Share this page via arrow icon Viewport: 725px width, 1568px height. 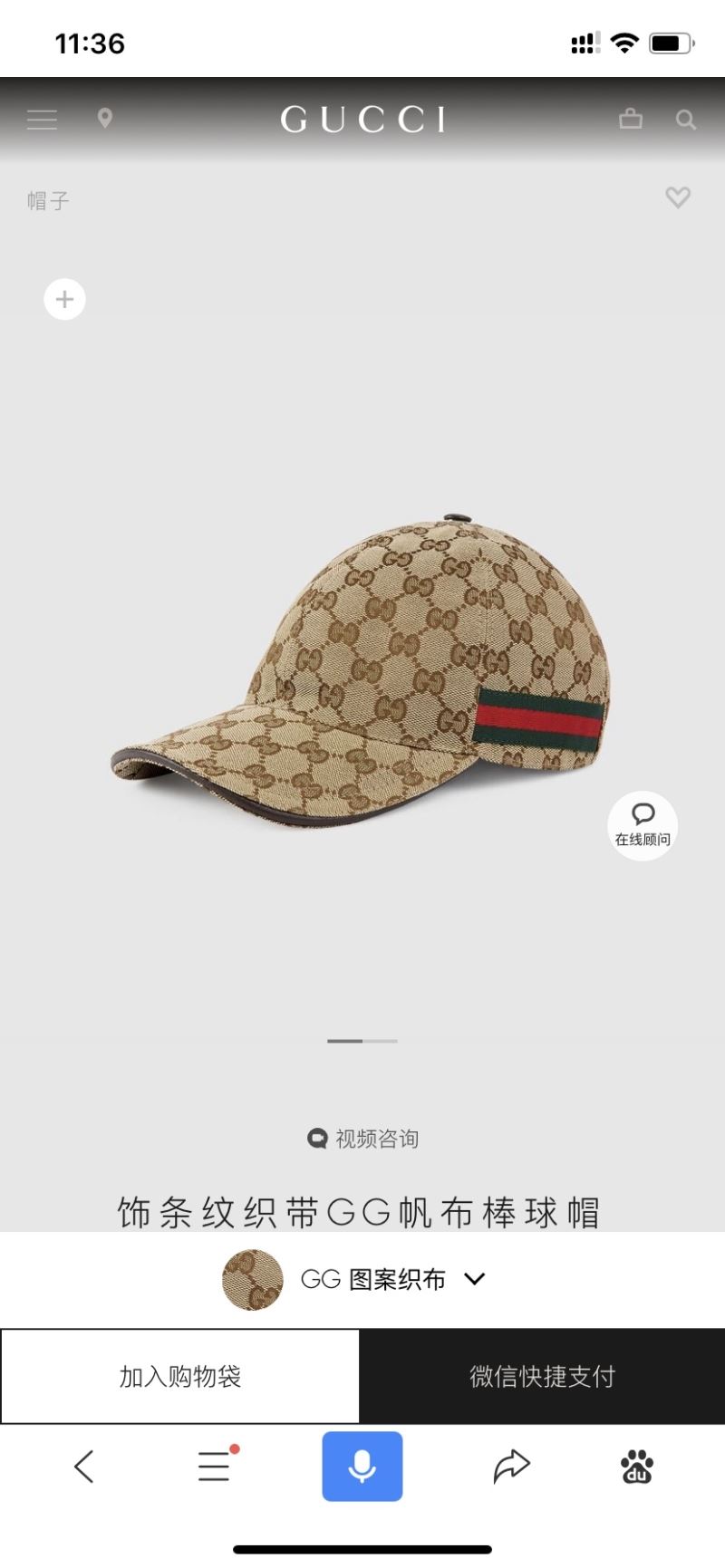(x=511, y=1466)
